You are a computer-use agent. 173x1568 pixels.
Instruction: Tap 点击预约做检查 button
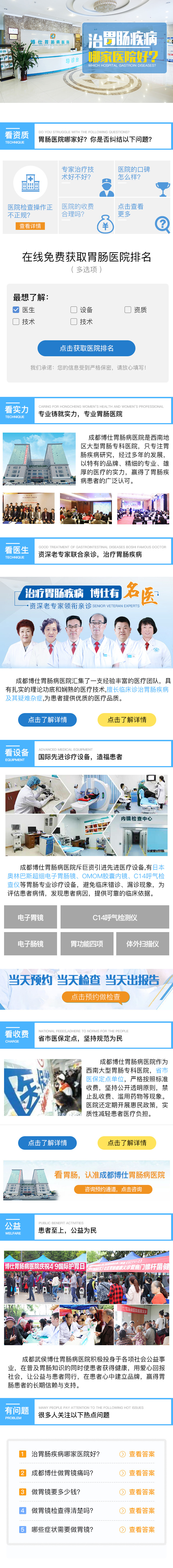[x=95, y=997]
